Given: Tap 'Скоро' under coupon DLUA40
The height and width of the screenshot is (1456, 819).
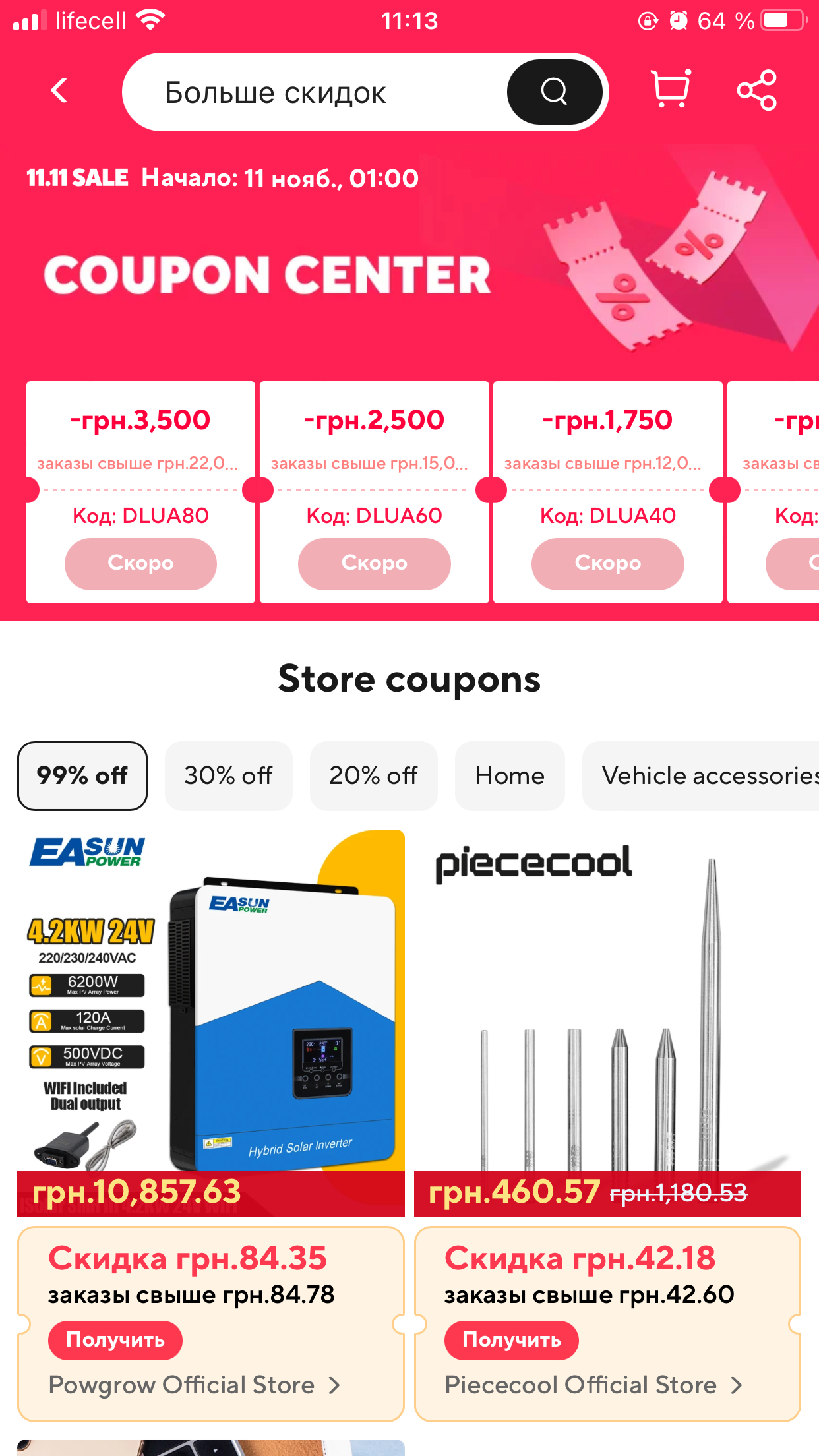Looking at the screenshot, I should pyautogui.click(x=608, y=564).
